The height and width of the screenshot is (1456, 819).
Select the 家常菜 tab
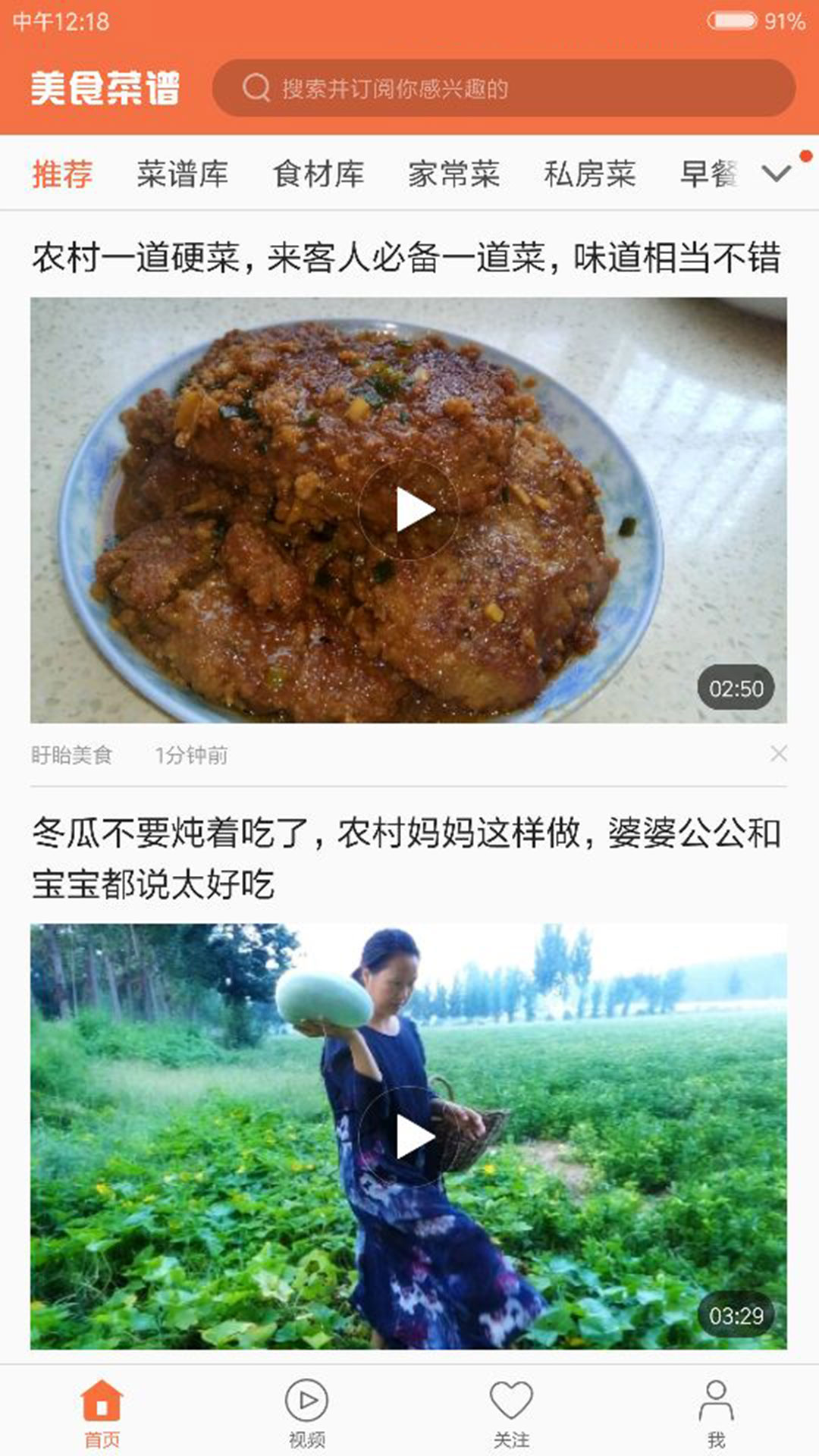[453, 174]
